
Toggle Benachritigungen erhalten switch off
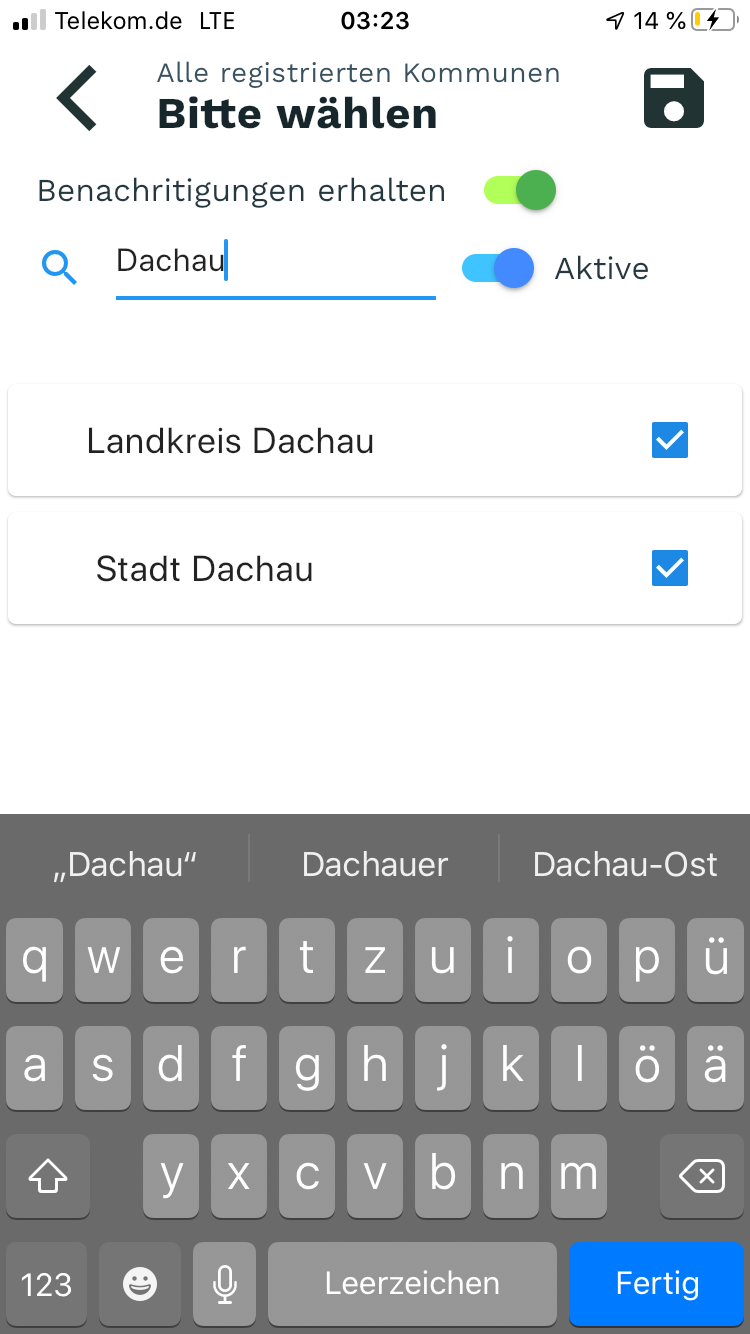pyautogui.click(x=519, y=190)
